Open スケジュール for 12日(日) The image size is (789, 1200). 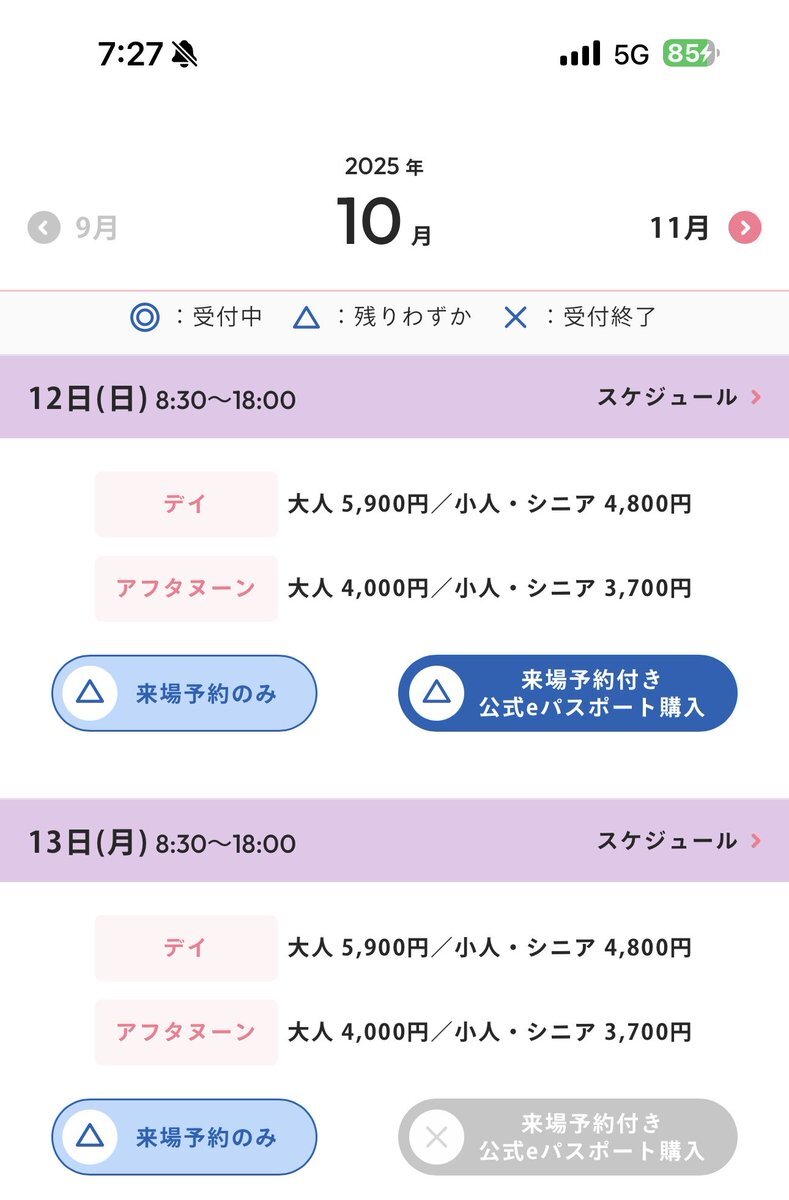[x=679, y=397]
